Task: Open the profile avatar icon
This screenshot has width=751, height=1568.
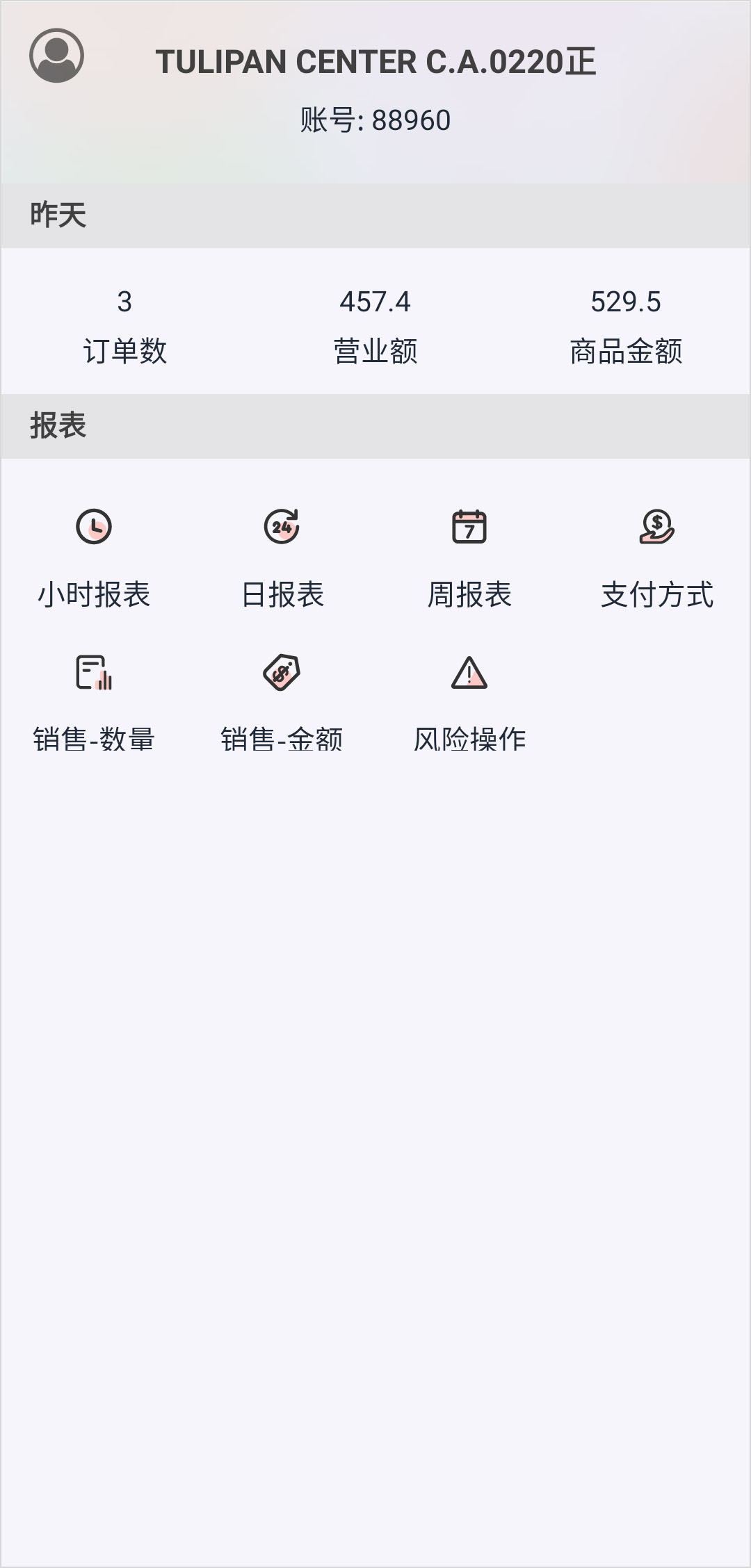Action: (x=56, y=56)
